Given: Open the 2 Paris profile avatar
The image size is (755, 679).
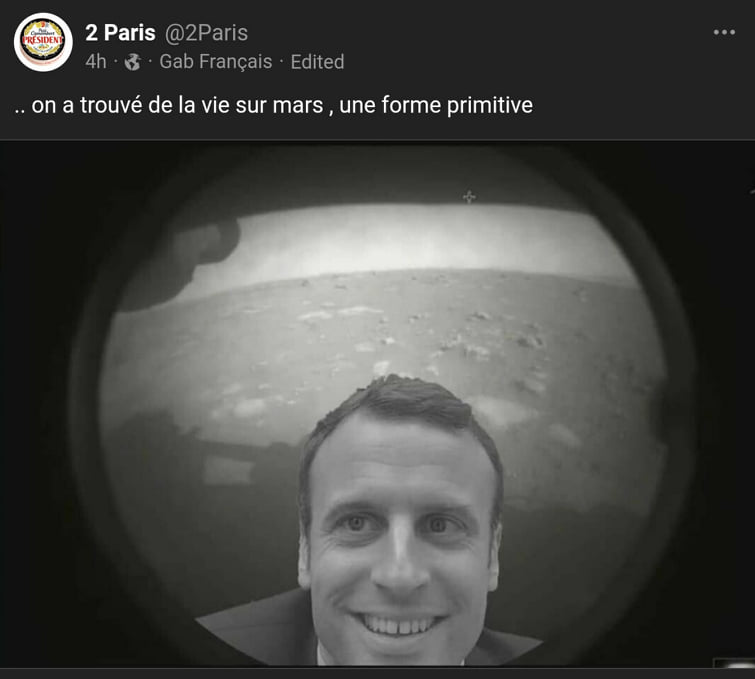Looking at the screenshot, I should [x=43, y=43].
